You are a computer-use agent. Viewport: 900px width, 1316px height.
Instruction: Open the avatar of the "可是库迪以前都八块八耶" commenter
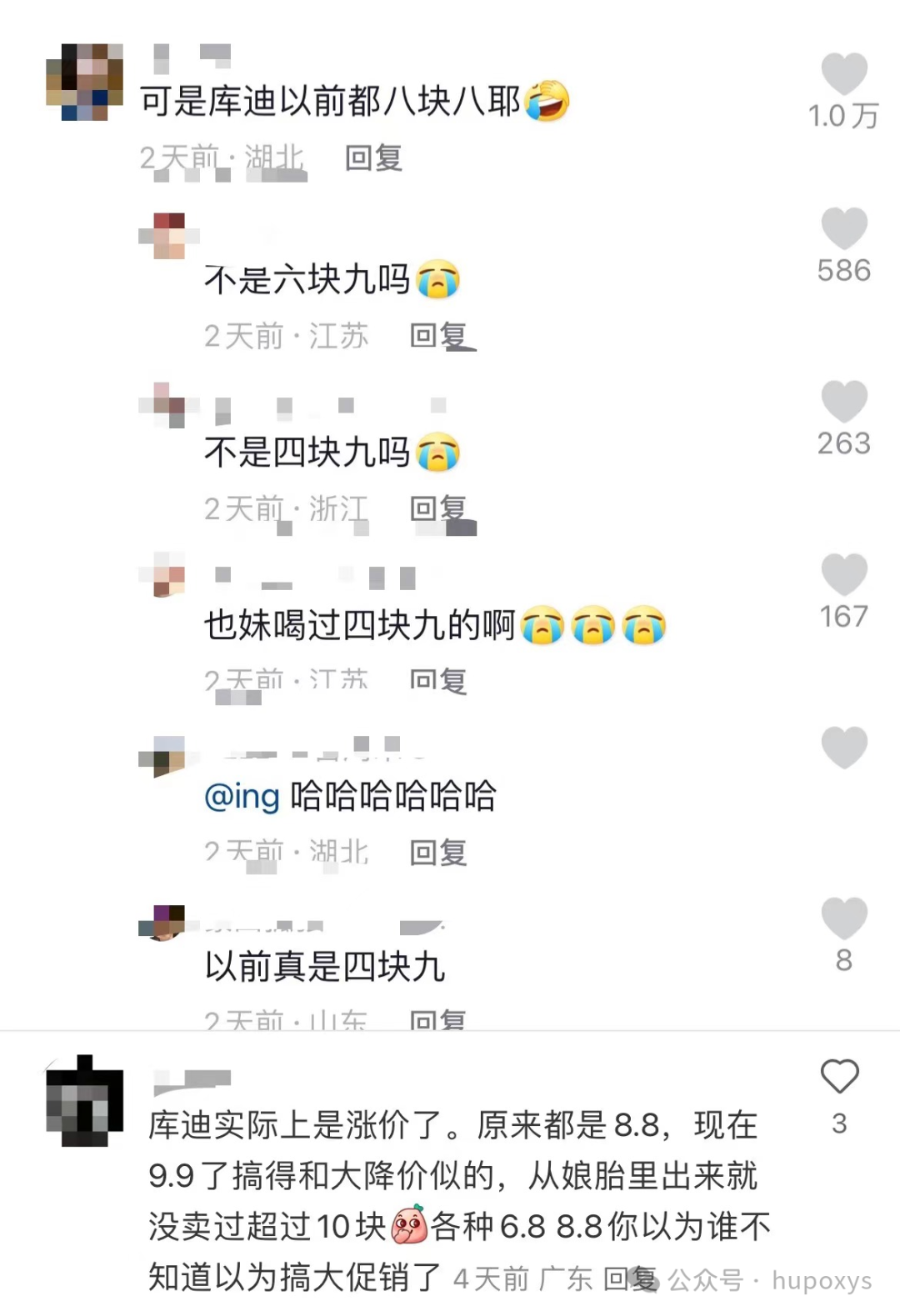(x=84, y=82)
